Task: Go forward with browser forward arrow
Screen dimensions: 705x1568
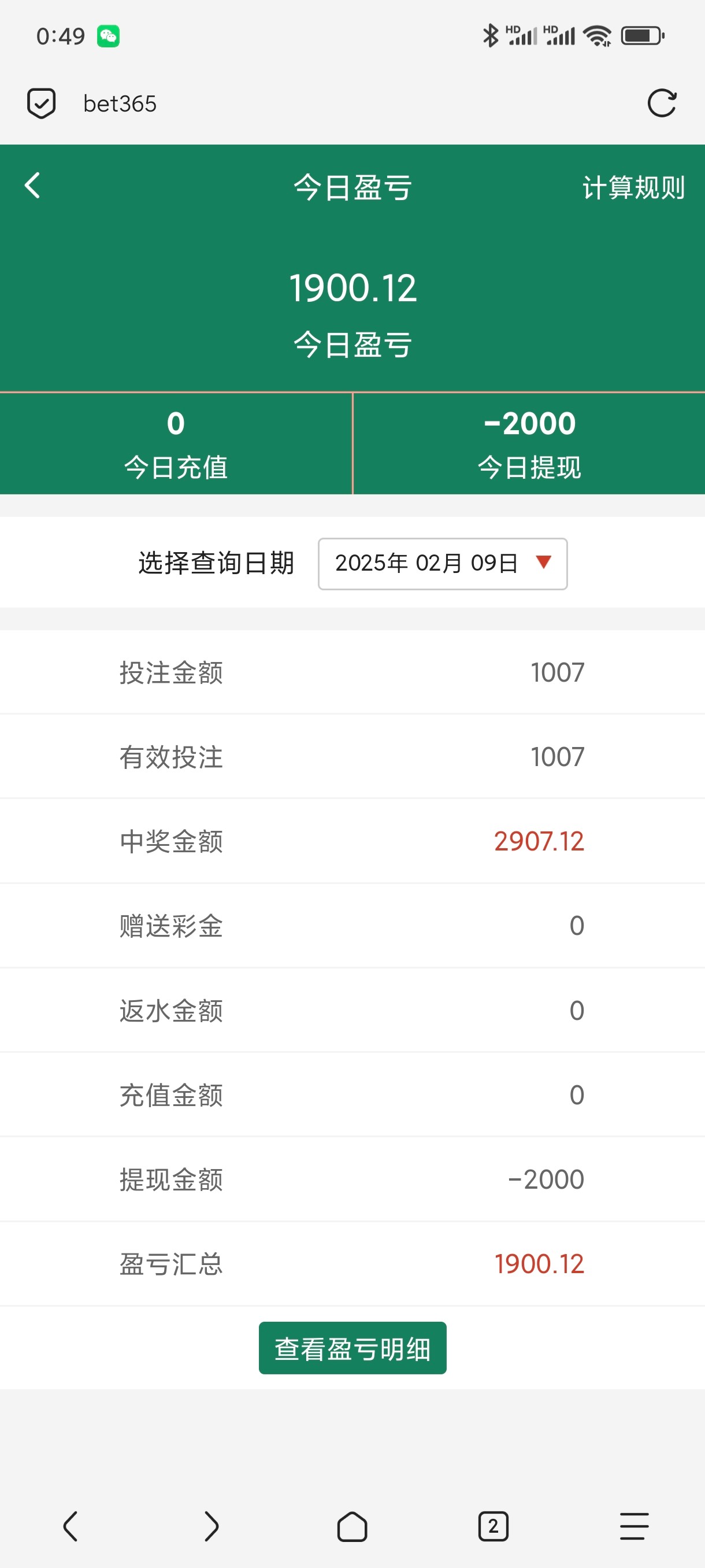Action: [x=211, y=1526]
